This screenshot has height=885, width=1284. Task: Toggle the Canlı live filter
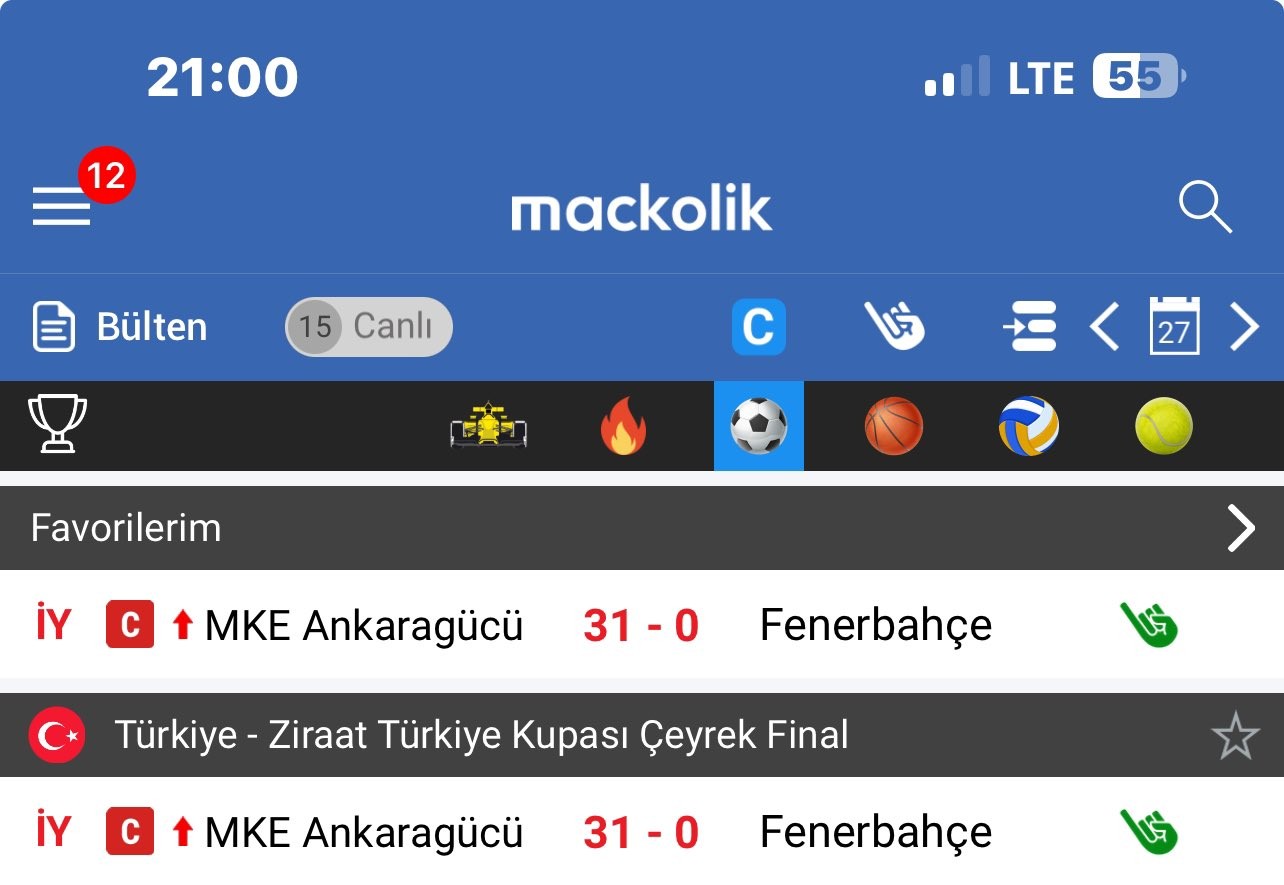tap(369, 327)
